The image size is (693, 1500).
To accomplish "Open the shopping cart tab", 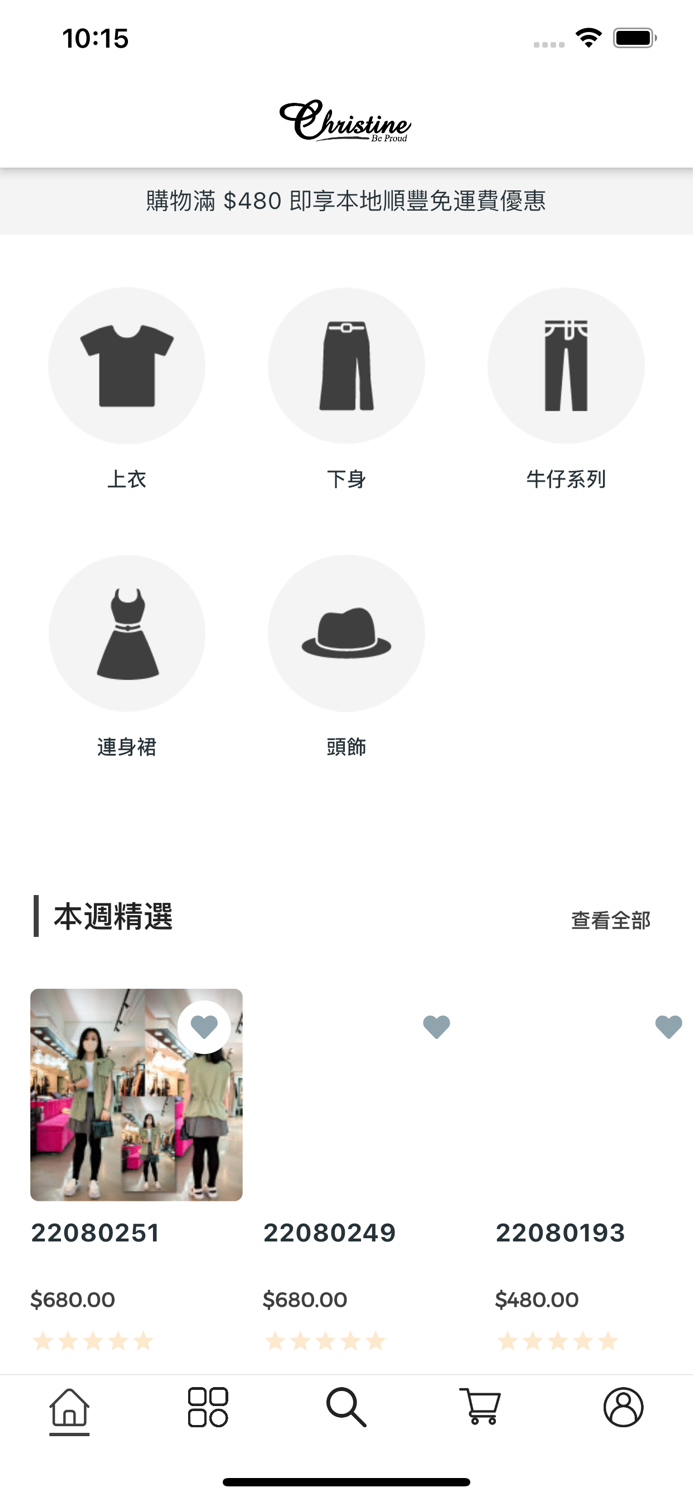I will coord(480,1406).
